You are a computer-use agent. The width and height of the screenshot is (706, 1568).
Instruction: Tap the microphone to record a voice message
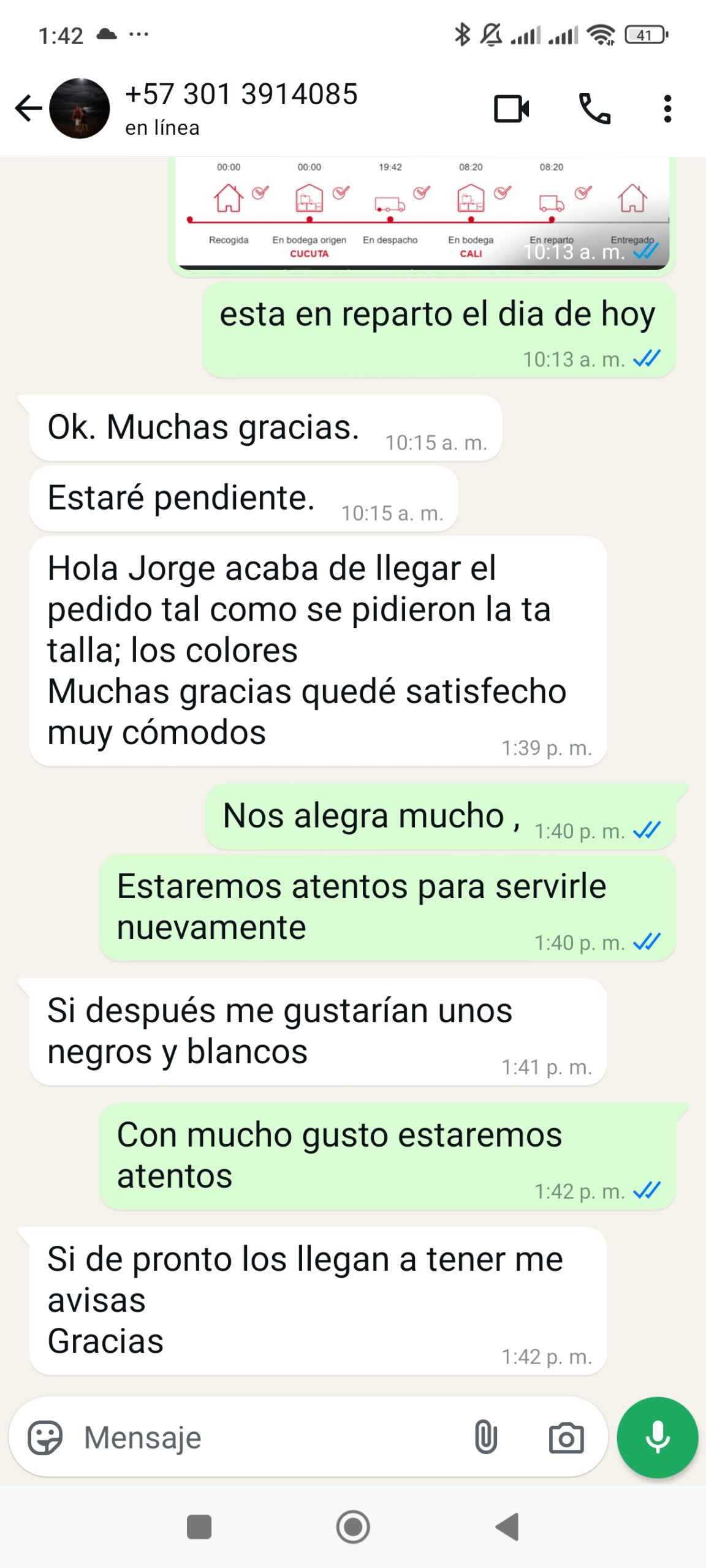click(658, 1438)
